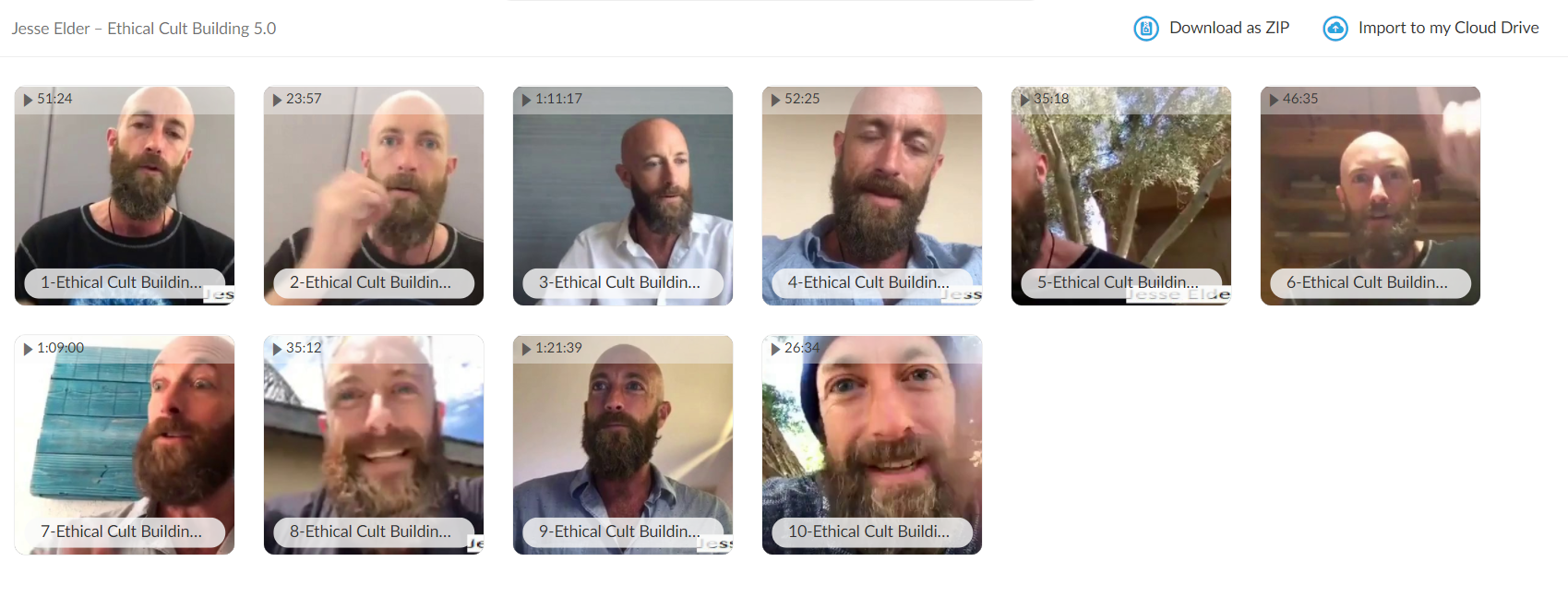Play the 2-Ethical Cult Building video
Image resolution: width=1568 pixels, height=597 pixels.
click(x=374, y=196)
